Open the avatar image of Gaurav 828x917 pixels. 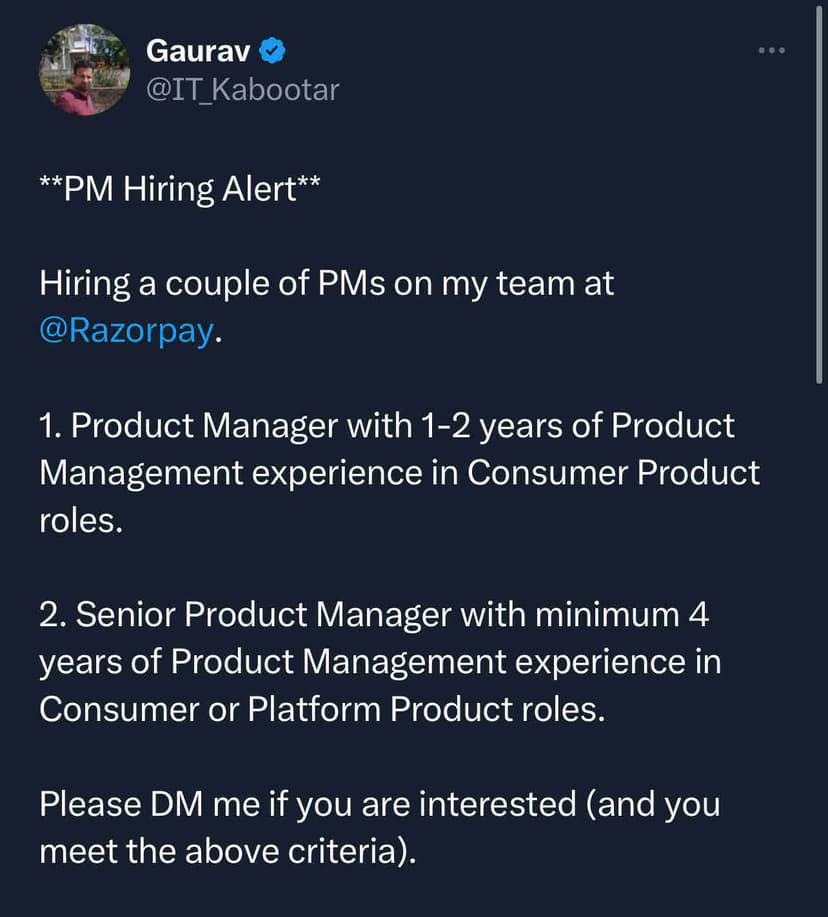pyautogui.click(x=85, y=69)
